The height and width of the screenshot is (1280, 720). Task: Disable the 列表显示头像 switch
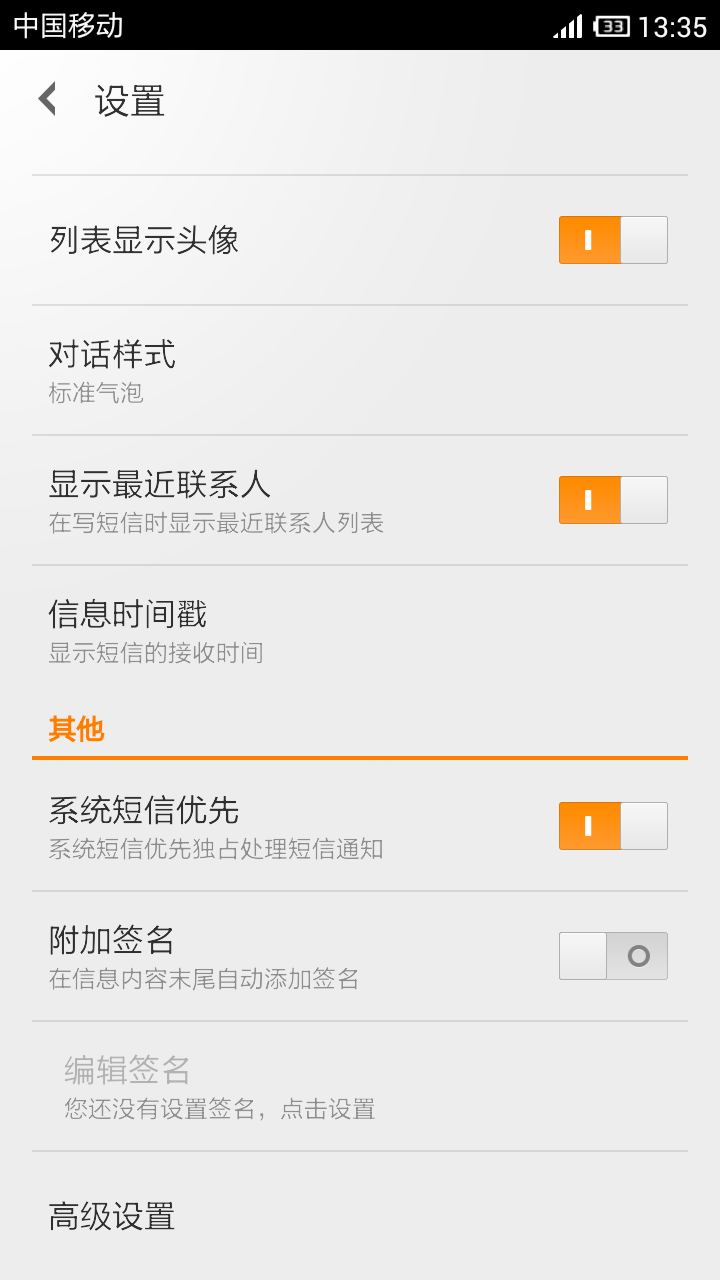[x=612, y=240]
